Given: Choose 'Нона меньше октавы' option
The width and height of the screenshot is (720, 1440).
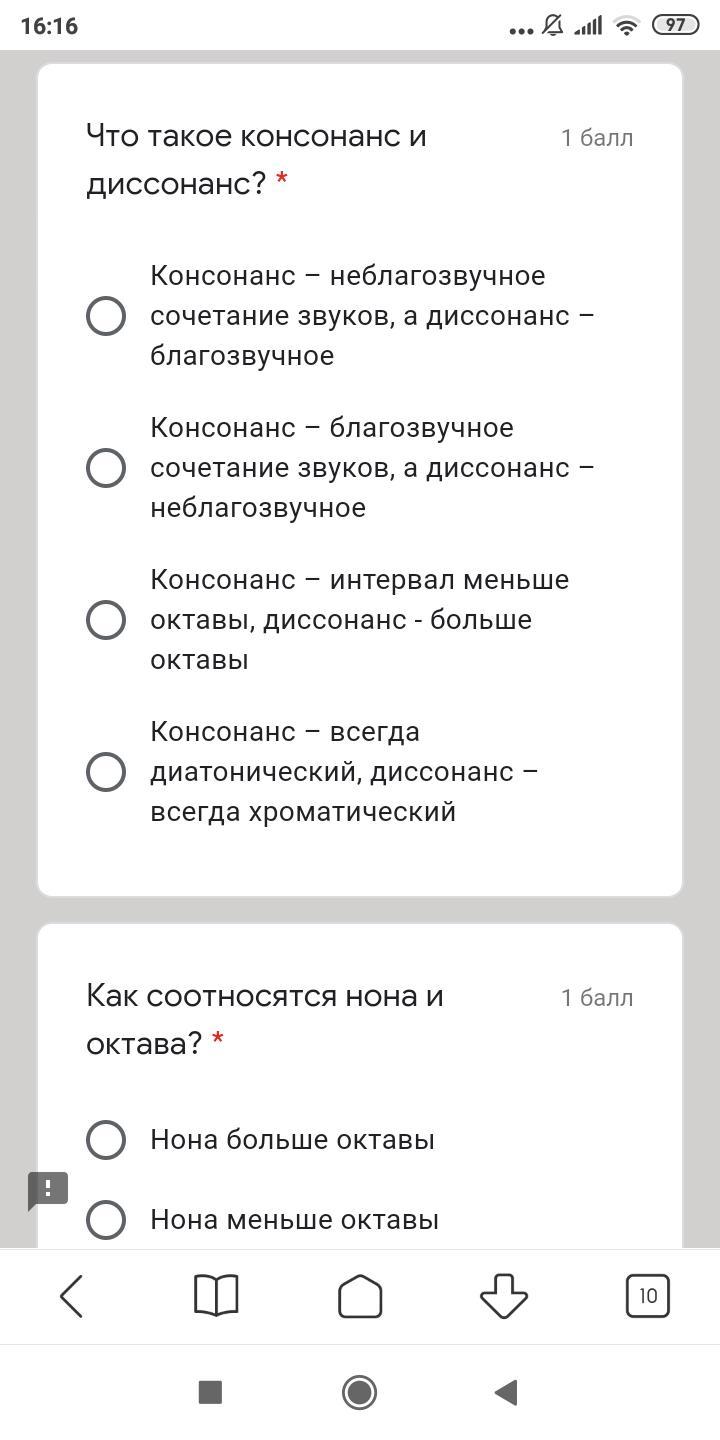Looking at the screenshot, I should [x=106, y=1220].
